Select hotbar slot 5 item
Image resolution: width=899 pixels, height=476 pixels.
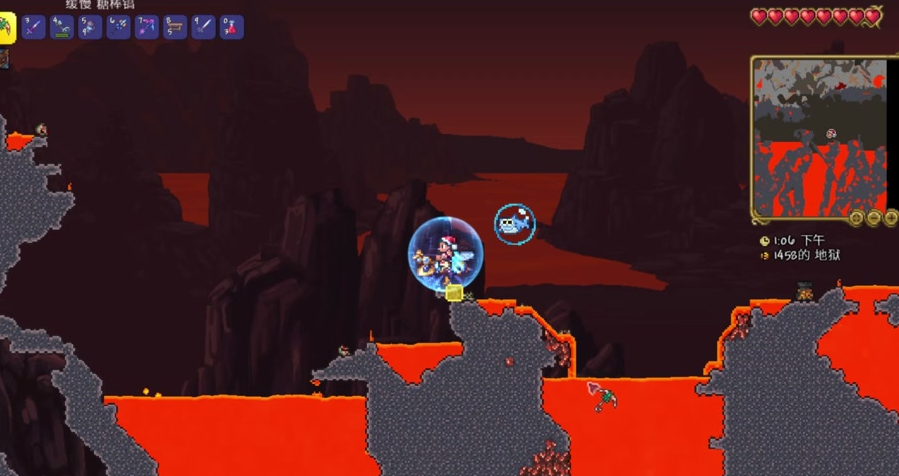pos(91,27)
